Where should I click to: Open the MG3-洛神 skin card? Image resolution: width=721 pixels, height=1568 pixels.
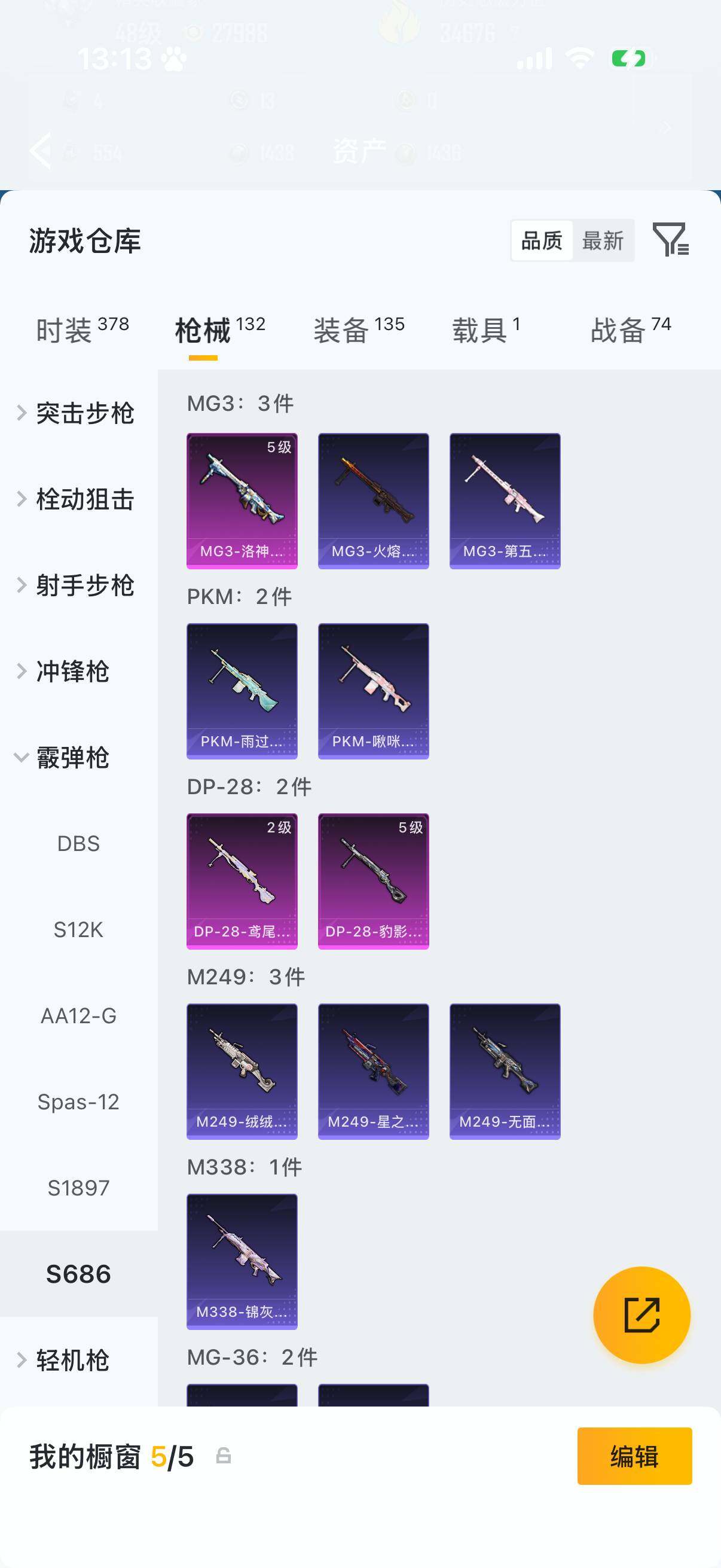coord(242,501)
